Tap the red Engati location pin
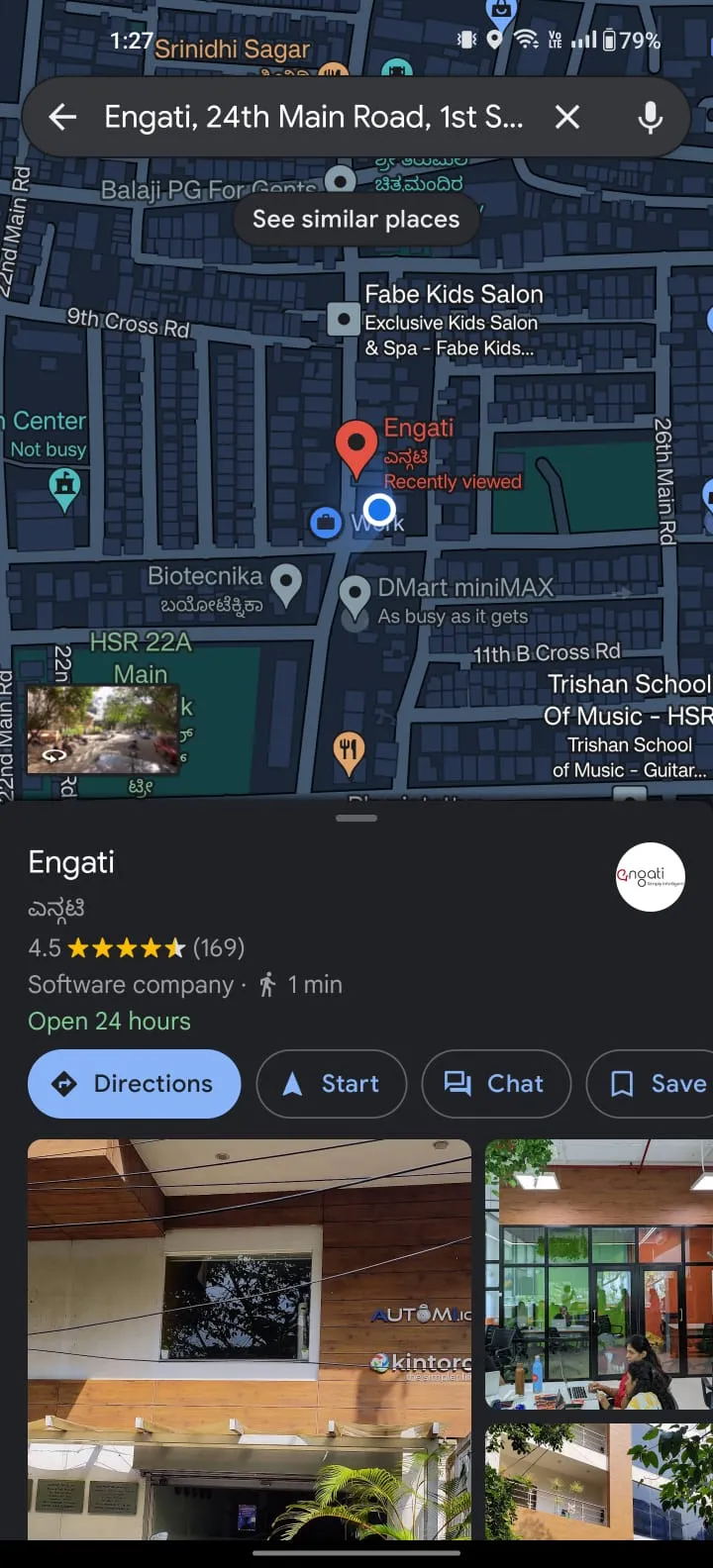 click(x=356, y=445)
